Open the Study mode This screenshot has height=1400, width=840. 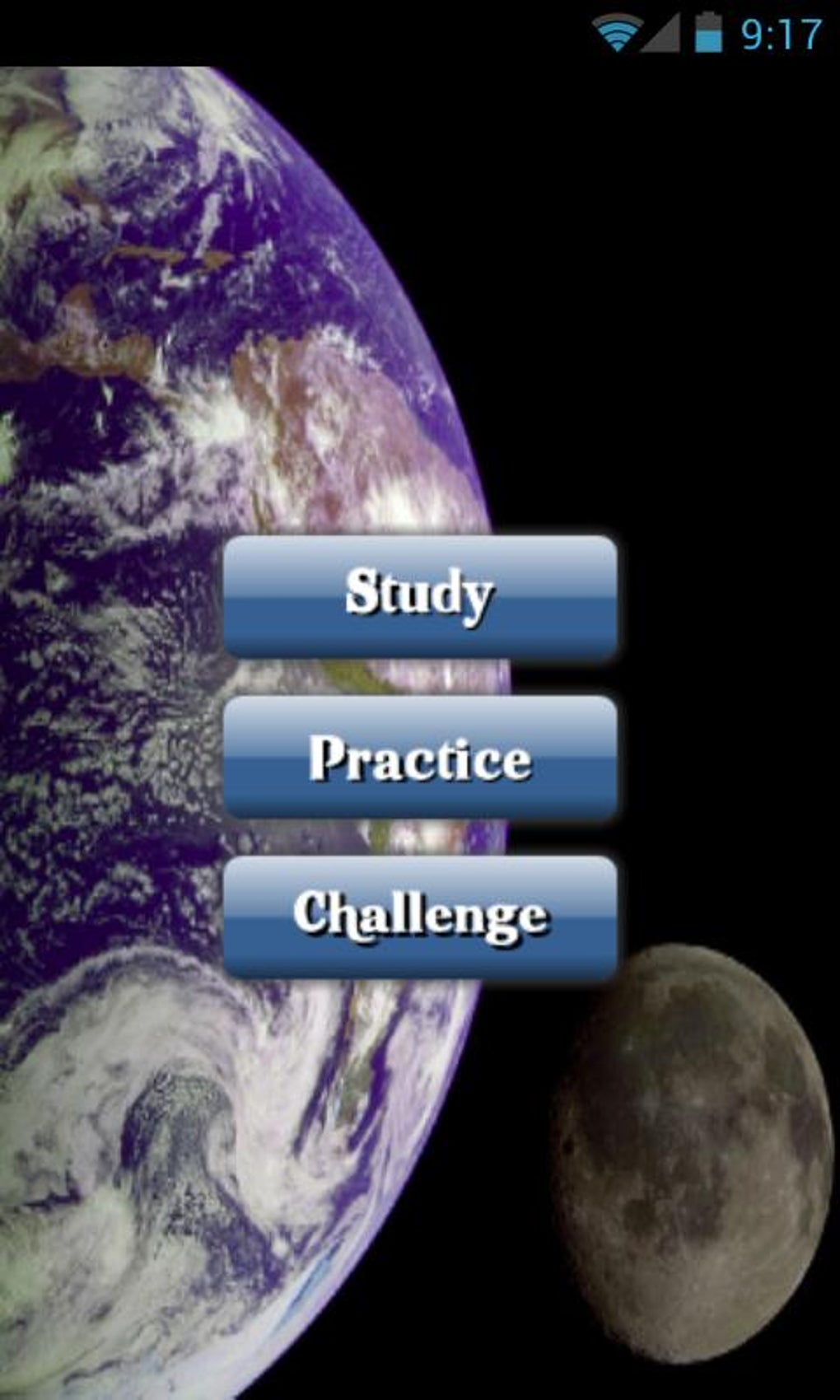[x=420, y=596]
